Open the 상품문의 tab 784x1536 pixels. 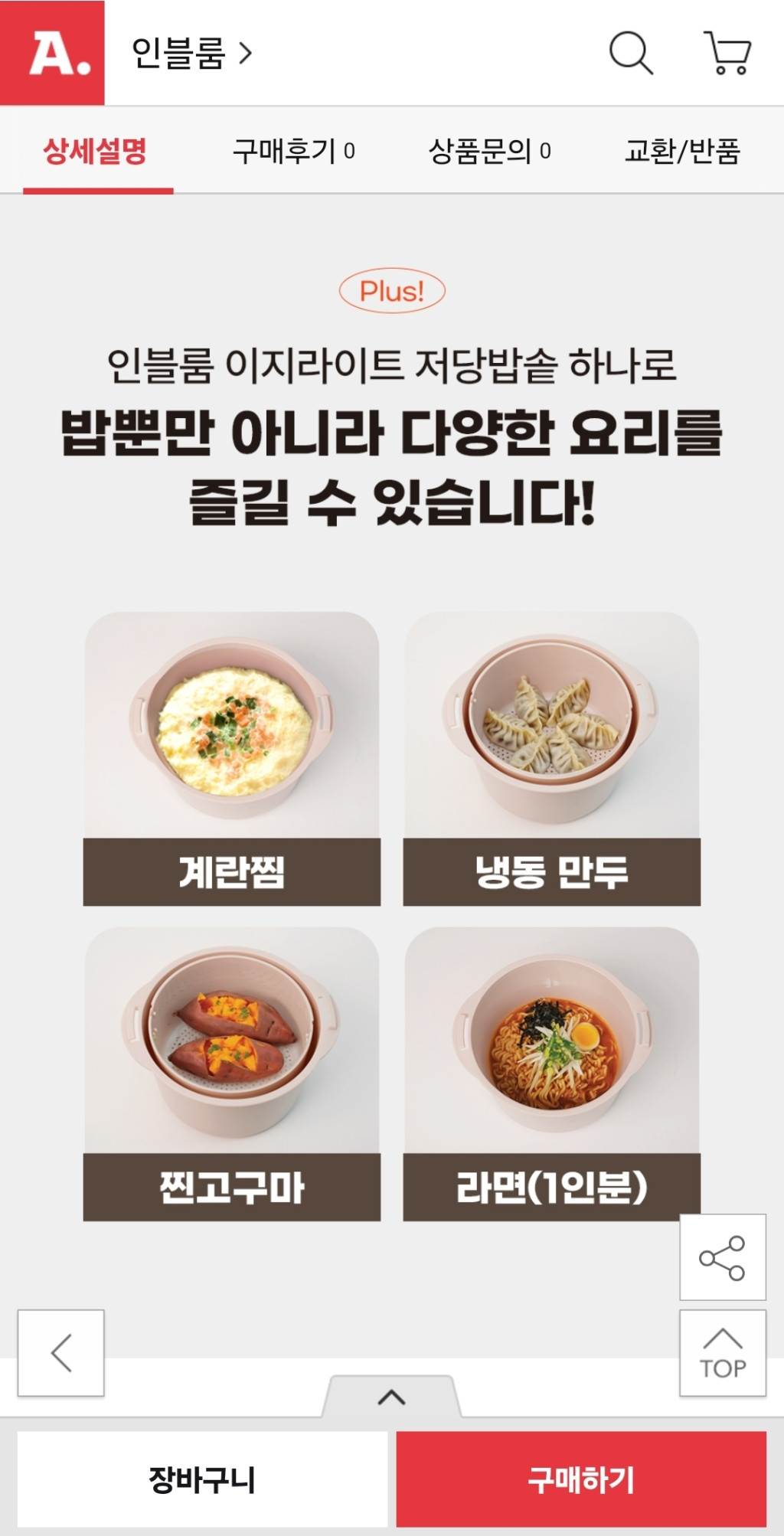tap(490, 151)
